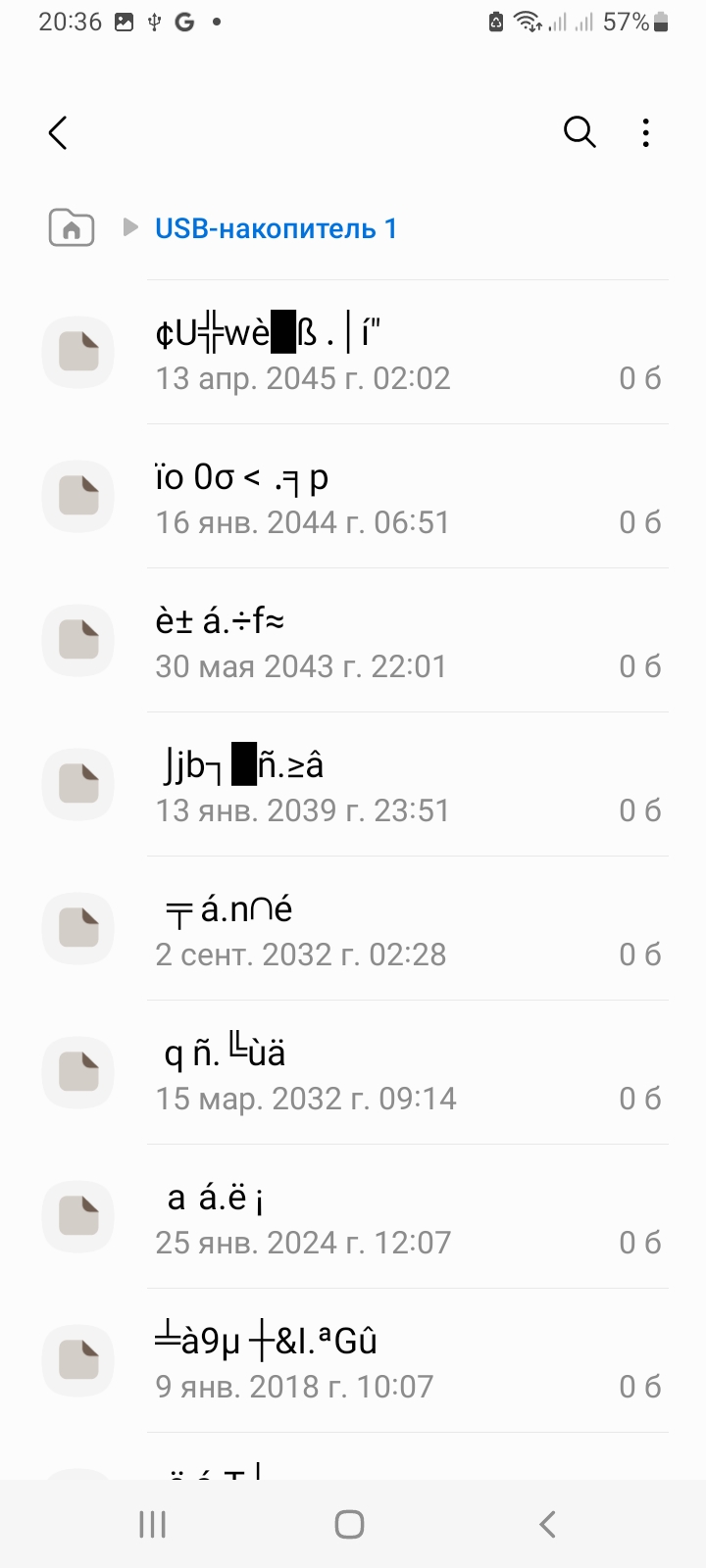Open the file dated 2 сент. 2032 г.
The height and width of the screenshot is (1568, 706).
point(353,929)
